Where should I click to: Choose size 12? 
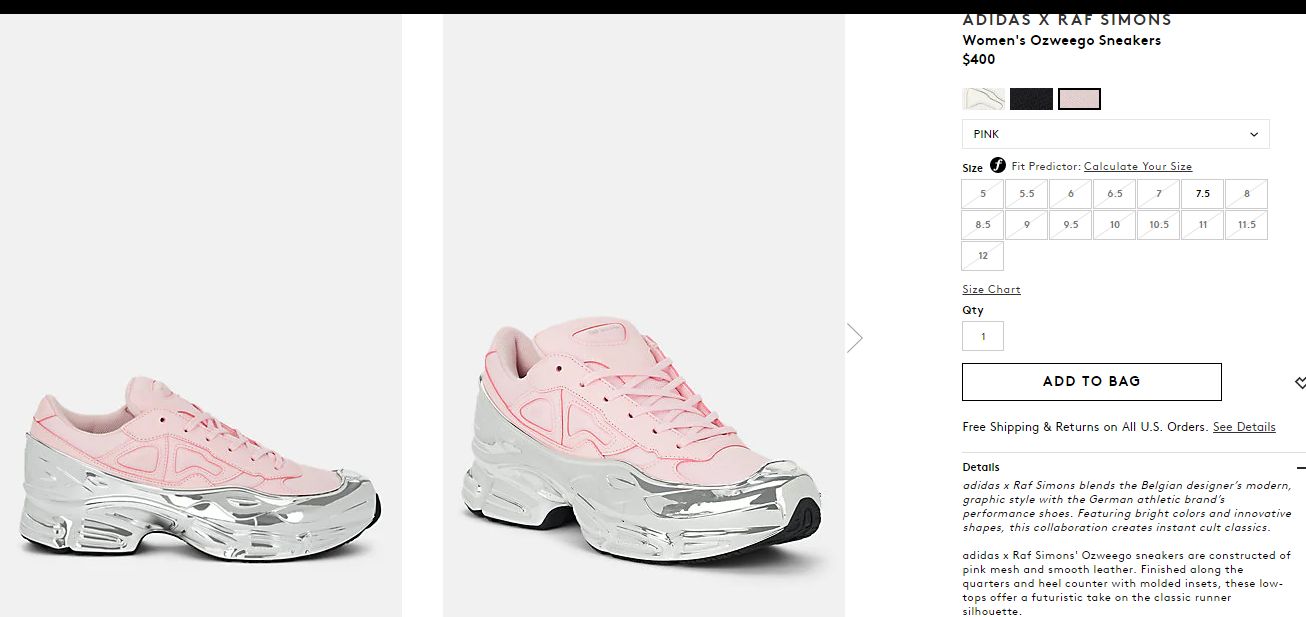tap(983, 256)
